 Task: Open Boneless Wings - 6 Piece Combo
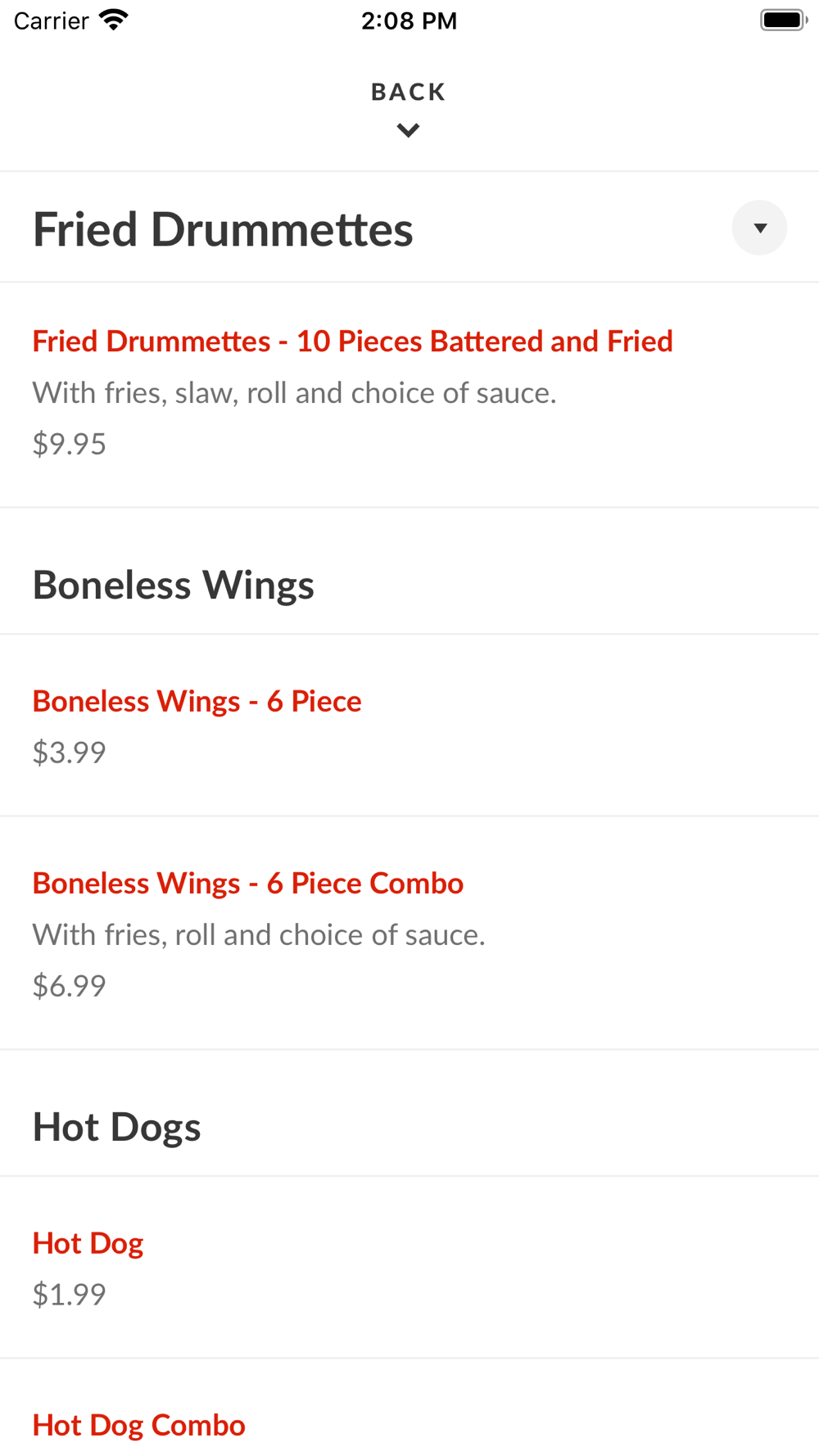(x=247, y=884)
